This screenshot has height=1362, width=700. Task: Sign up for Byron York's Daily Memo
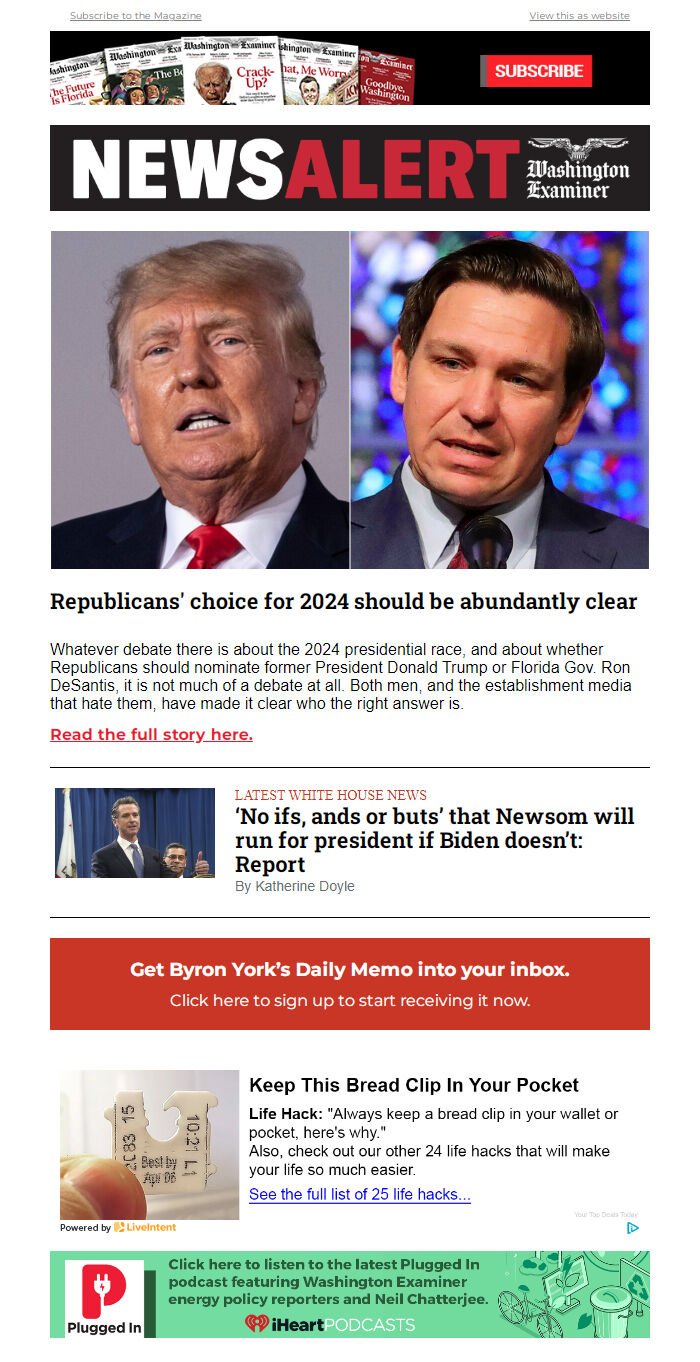click(x=350, y=984)
